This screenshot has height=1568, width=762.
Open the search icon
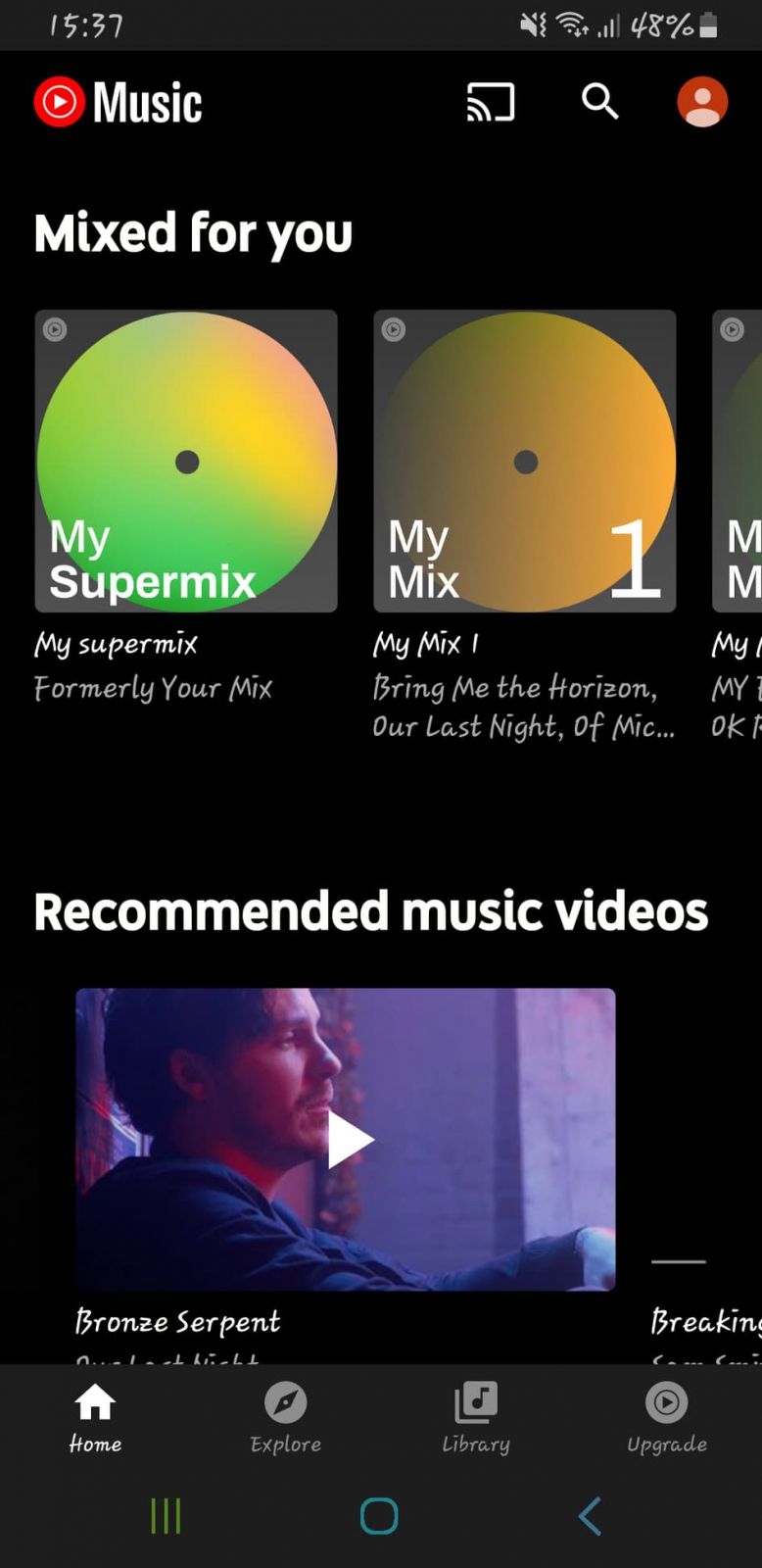click(599, 101)
